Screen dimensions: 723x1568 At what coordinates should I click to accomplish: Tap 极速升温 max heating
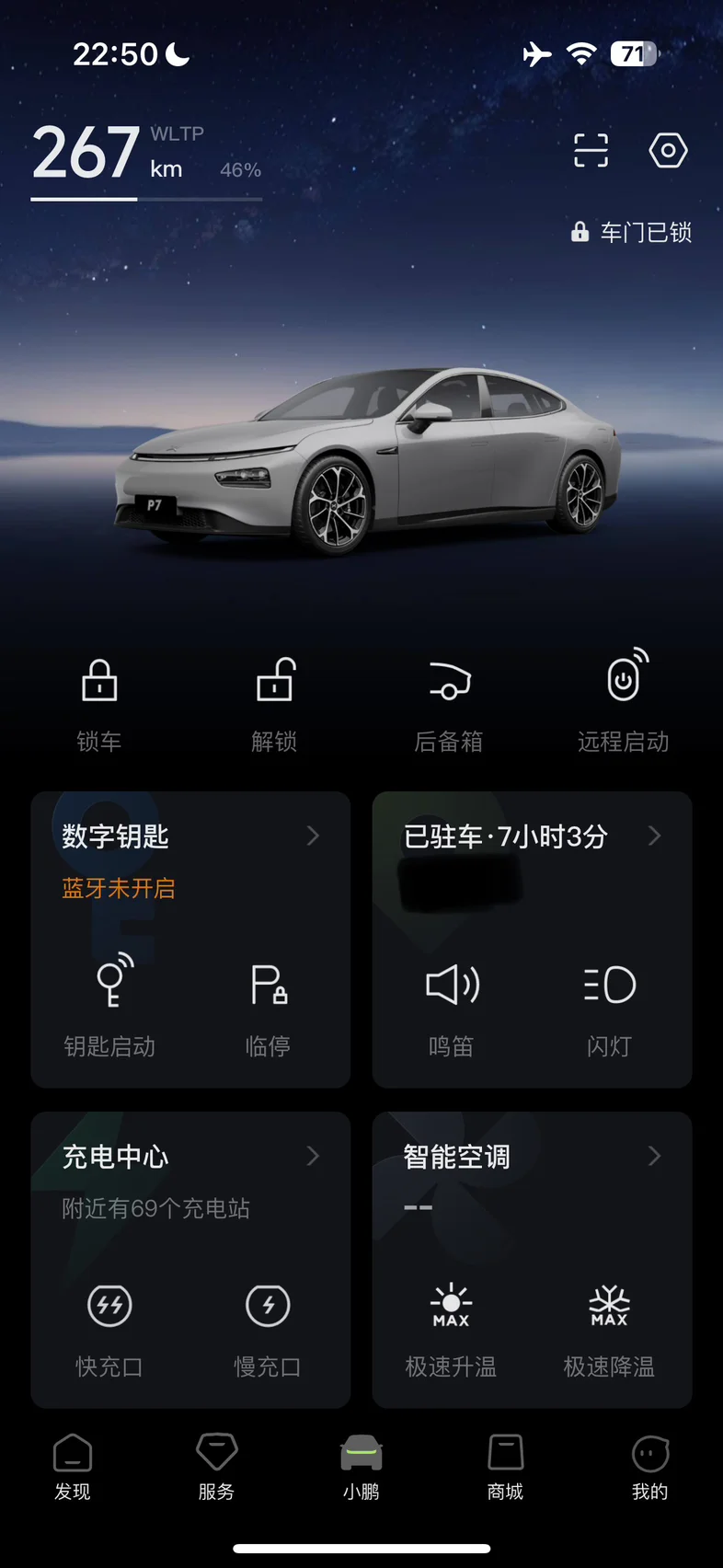452,1330
